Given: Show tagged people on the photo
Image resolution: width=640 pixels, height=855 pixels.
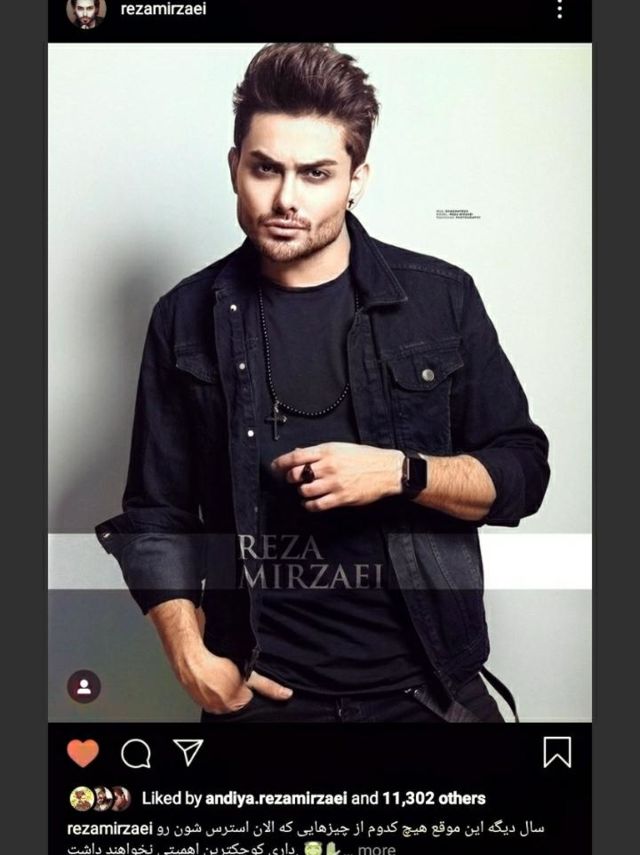Looking at the screenshot, I should [84, 686].
